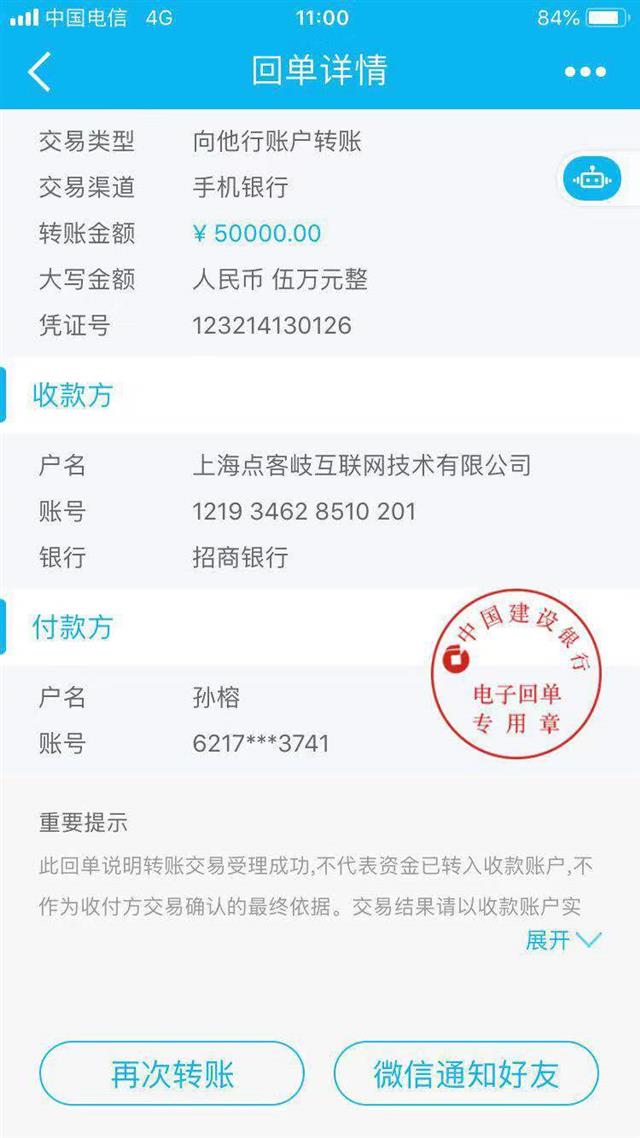Tap the 微信通知好友 button

point(467,1073)
